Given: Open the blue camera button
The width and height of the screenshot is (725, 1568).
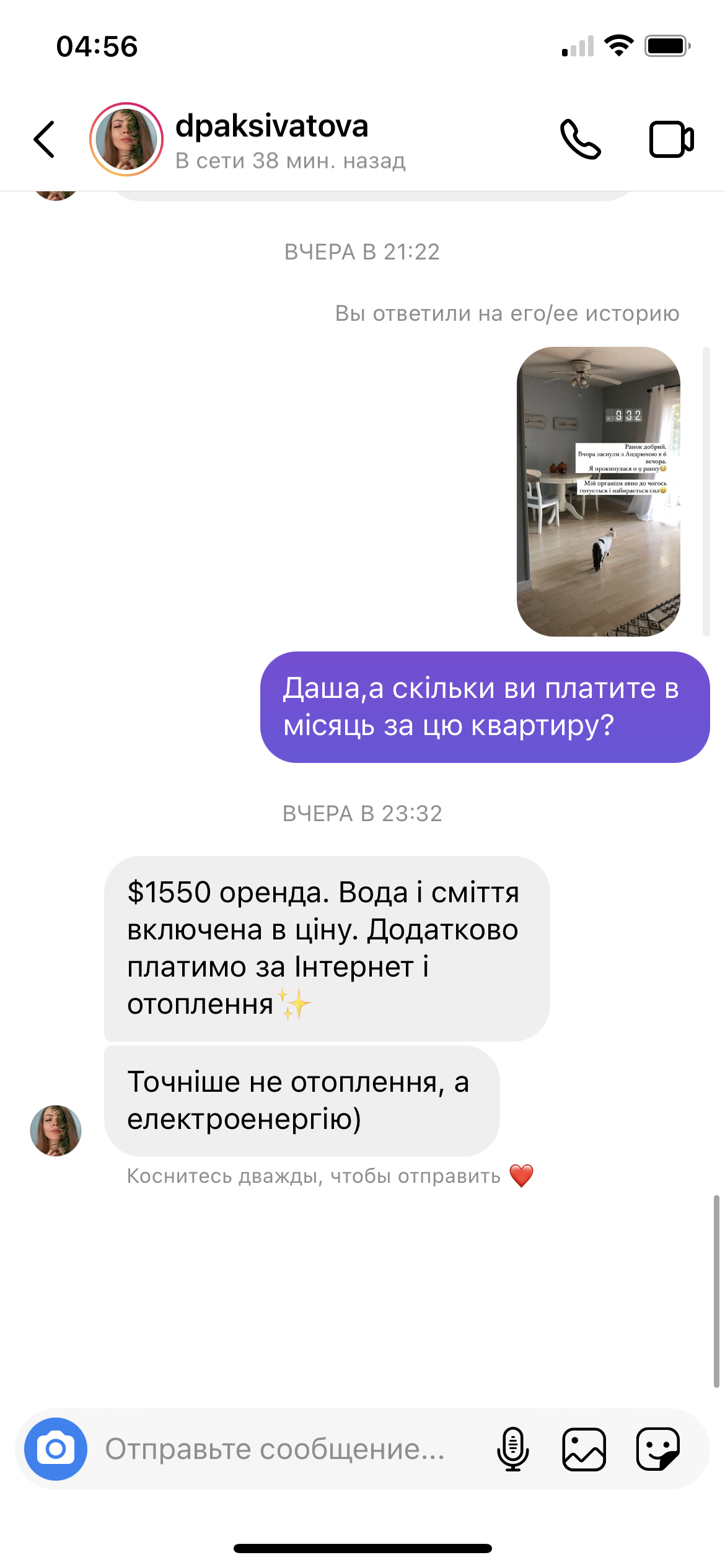Looking at the screenshot, I should [56, 1448].
